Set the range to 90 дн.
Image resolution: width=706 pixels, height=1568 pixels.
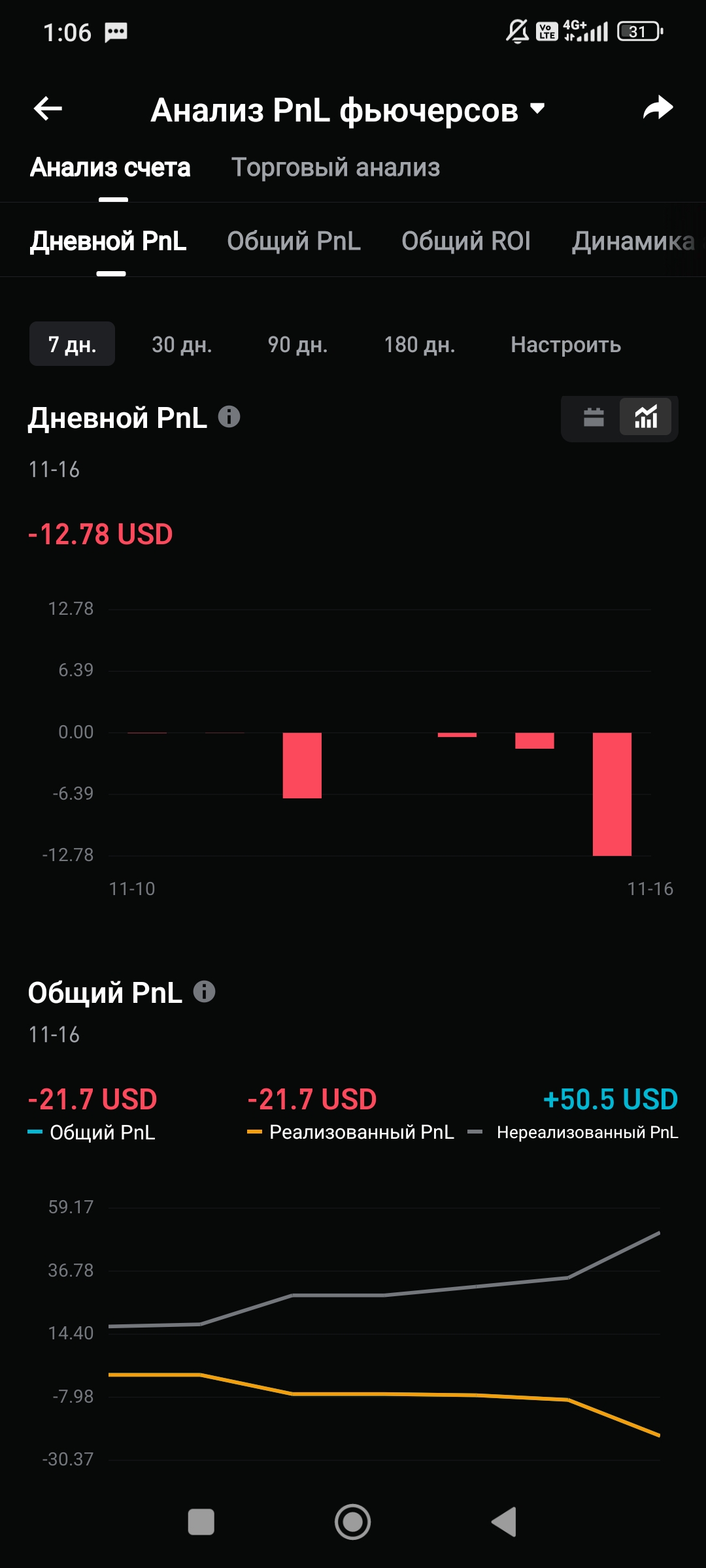pyautogui.click(x=297, y=344)
